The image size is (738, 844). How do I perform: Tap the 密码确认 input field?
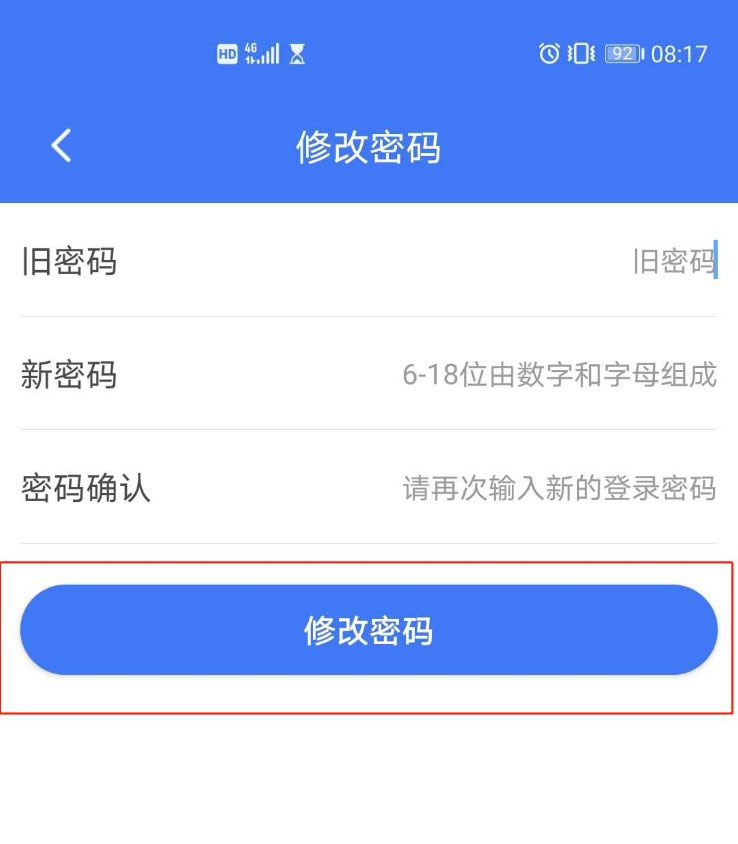[558, 488]
